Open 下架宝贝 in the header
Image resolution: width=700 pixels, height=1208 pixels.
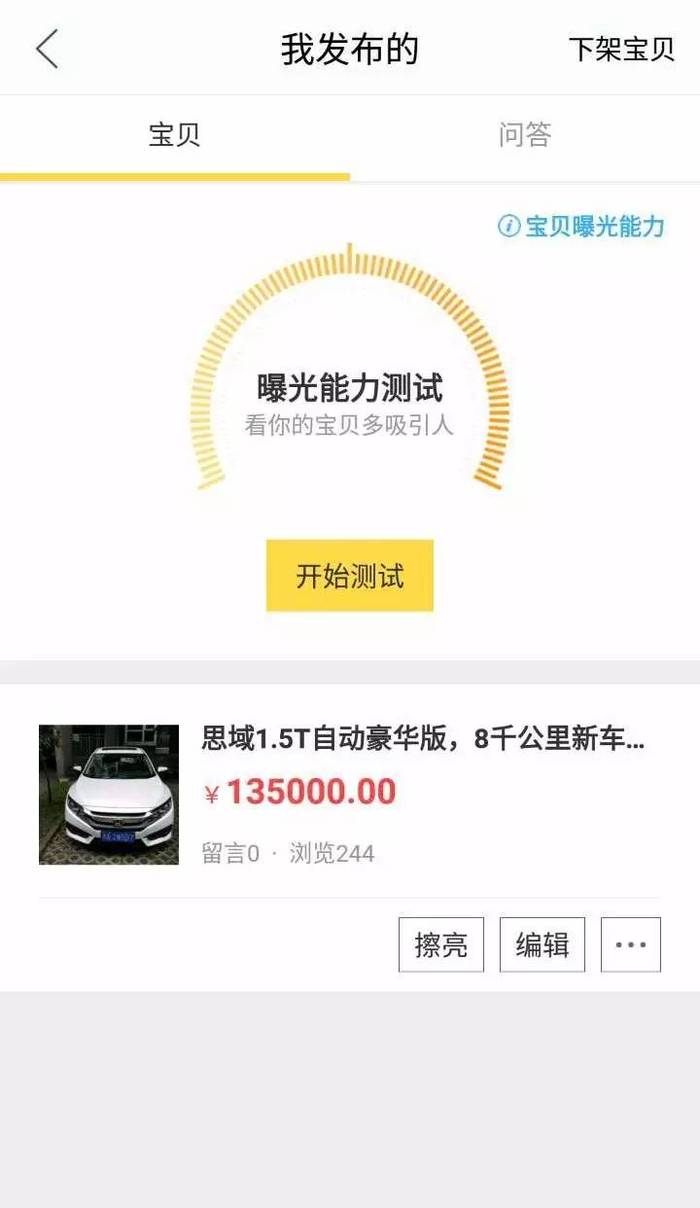[x=621, y=49]
